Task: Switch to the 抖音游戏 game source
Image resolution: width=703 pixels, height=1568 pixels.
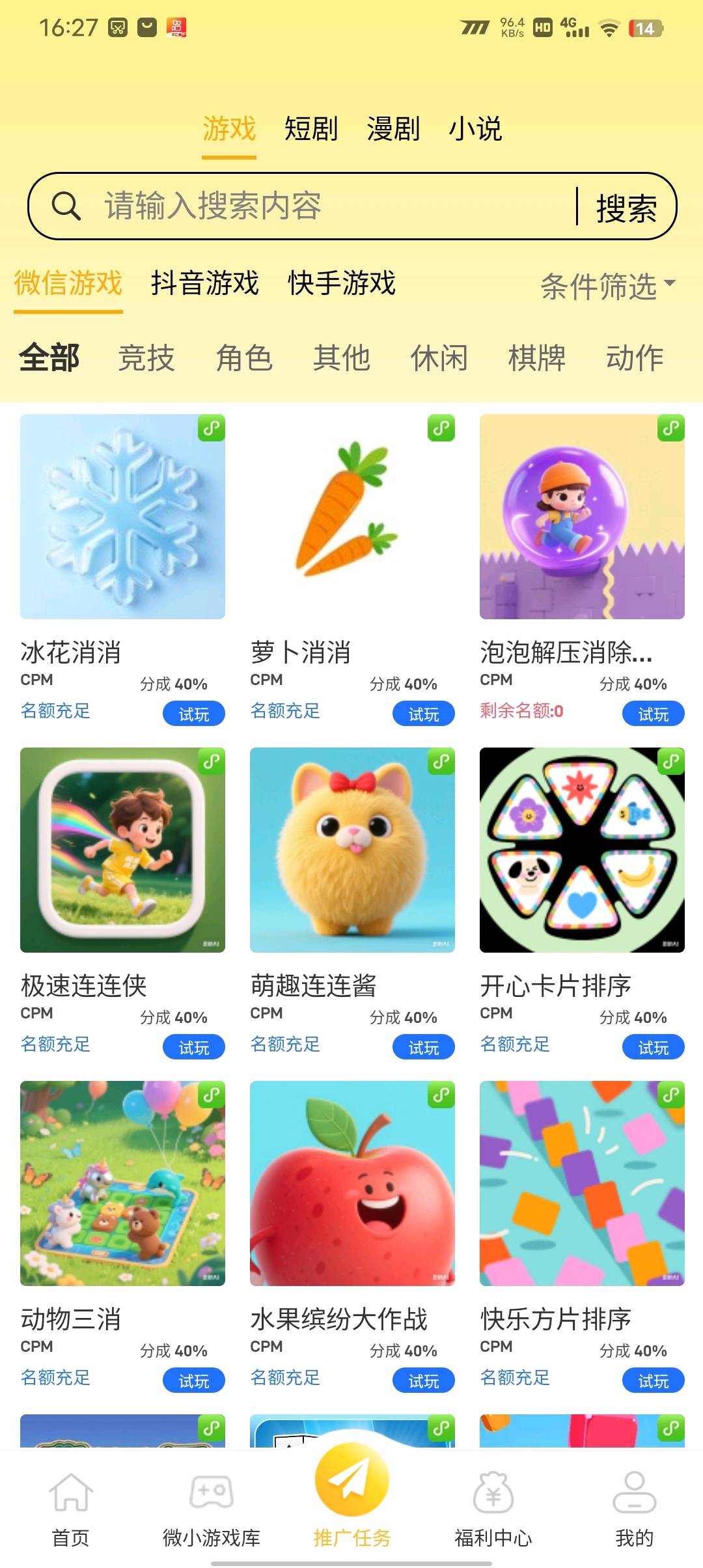Action: (x=205, y=284)
